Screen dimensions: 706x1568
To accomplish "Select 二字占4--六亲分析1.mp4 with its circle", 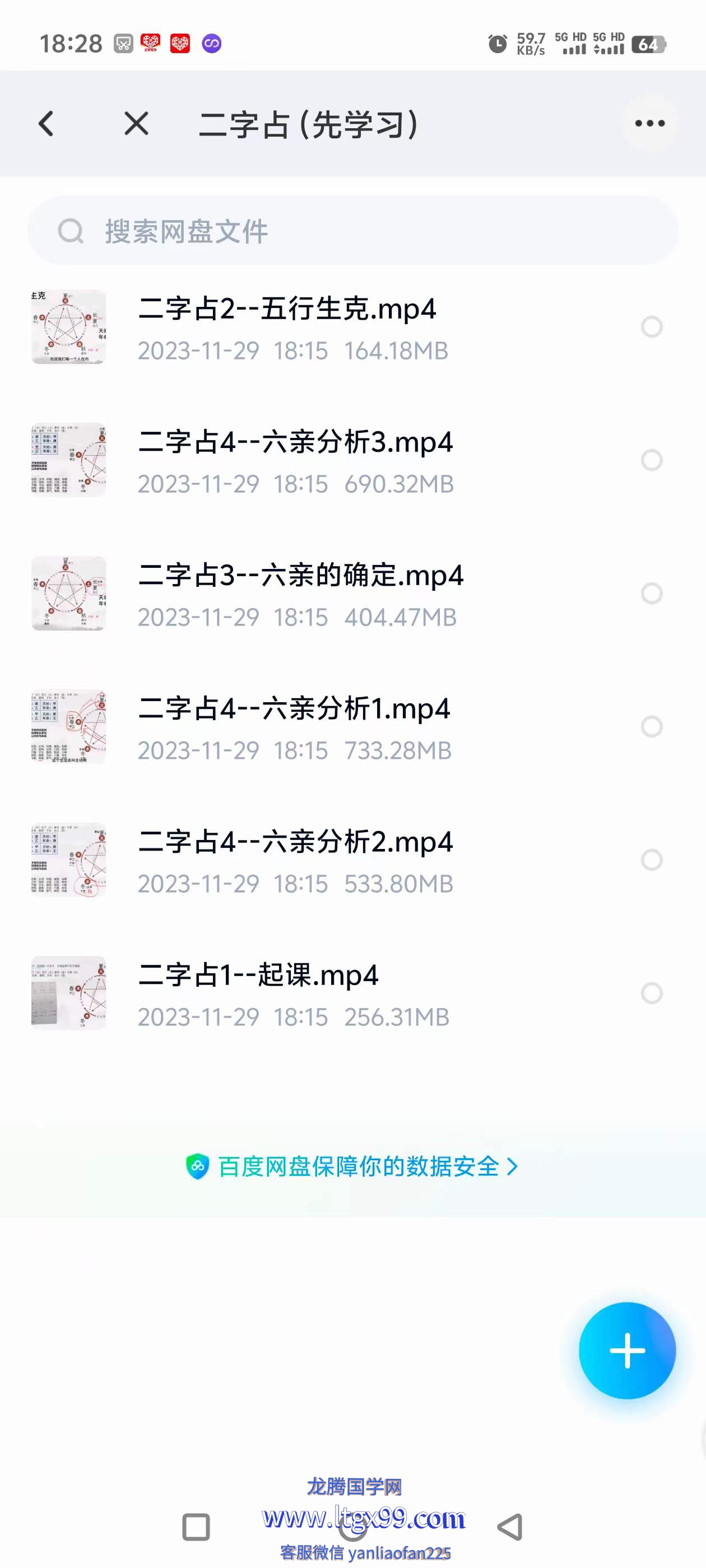I will 651,727.
